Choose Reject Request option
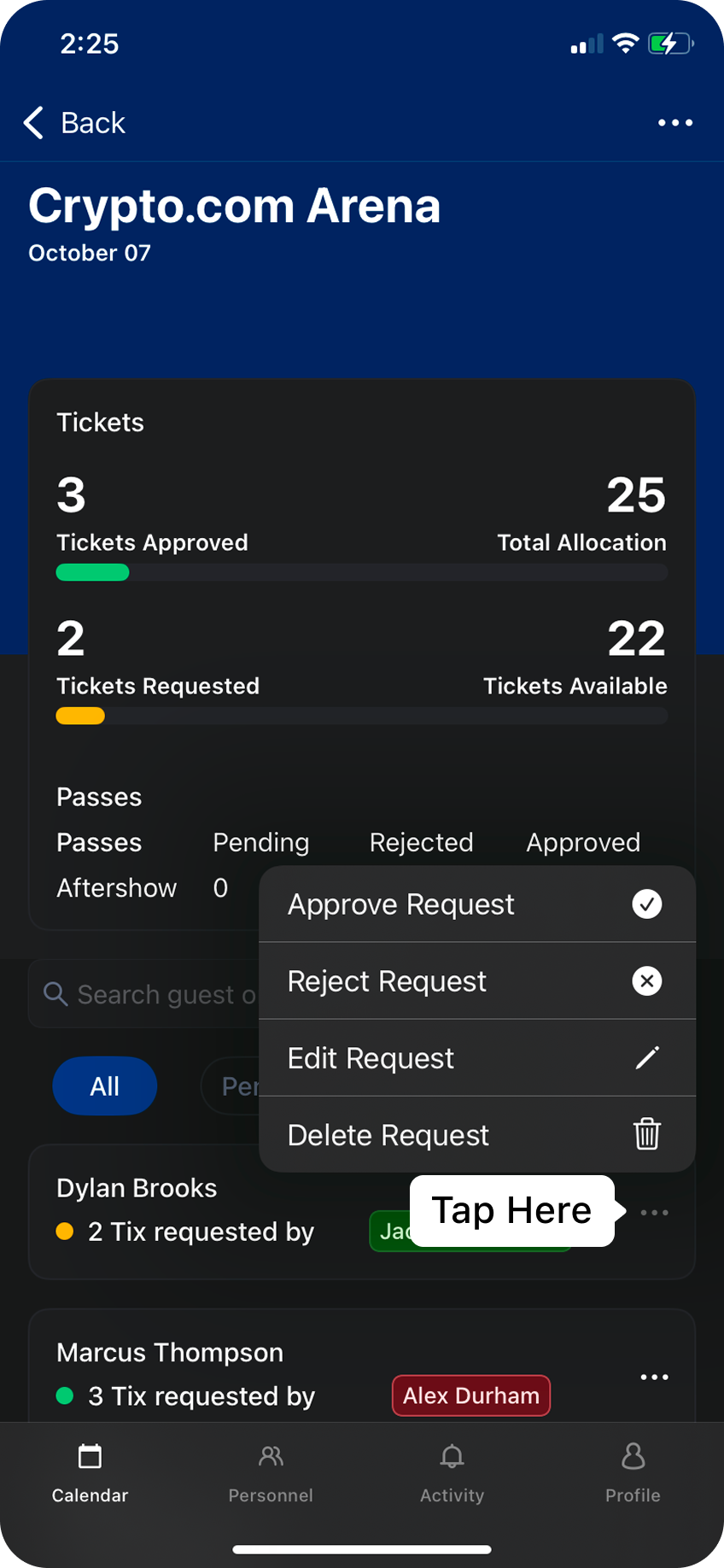 point(476,981)
